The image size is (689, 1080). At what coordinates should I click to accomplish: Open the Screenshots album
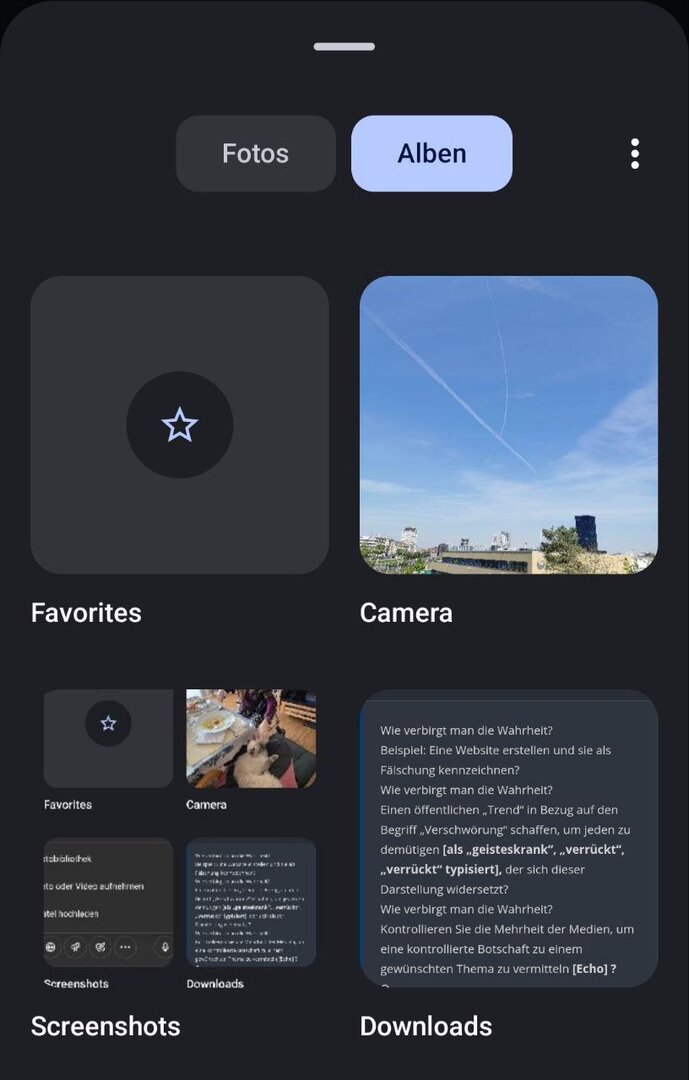point(180,838)
